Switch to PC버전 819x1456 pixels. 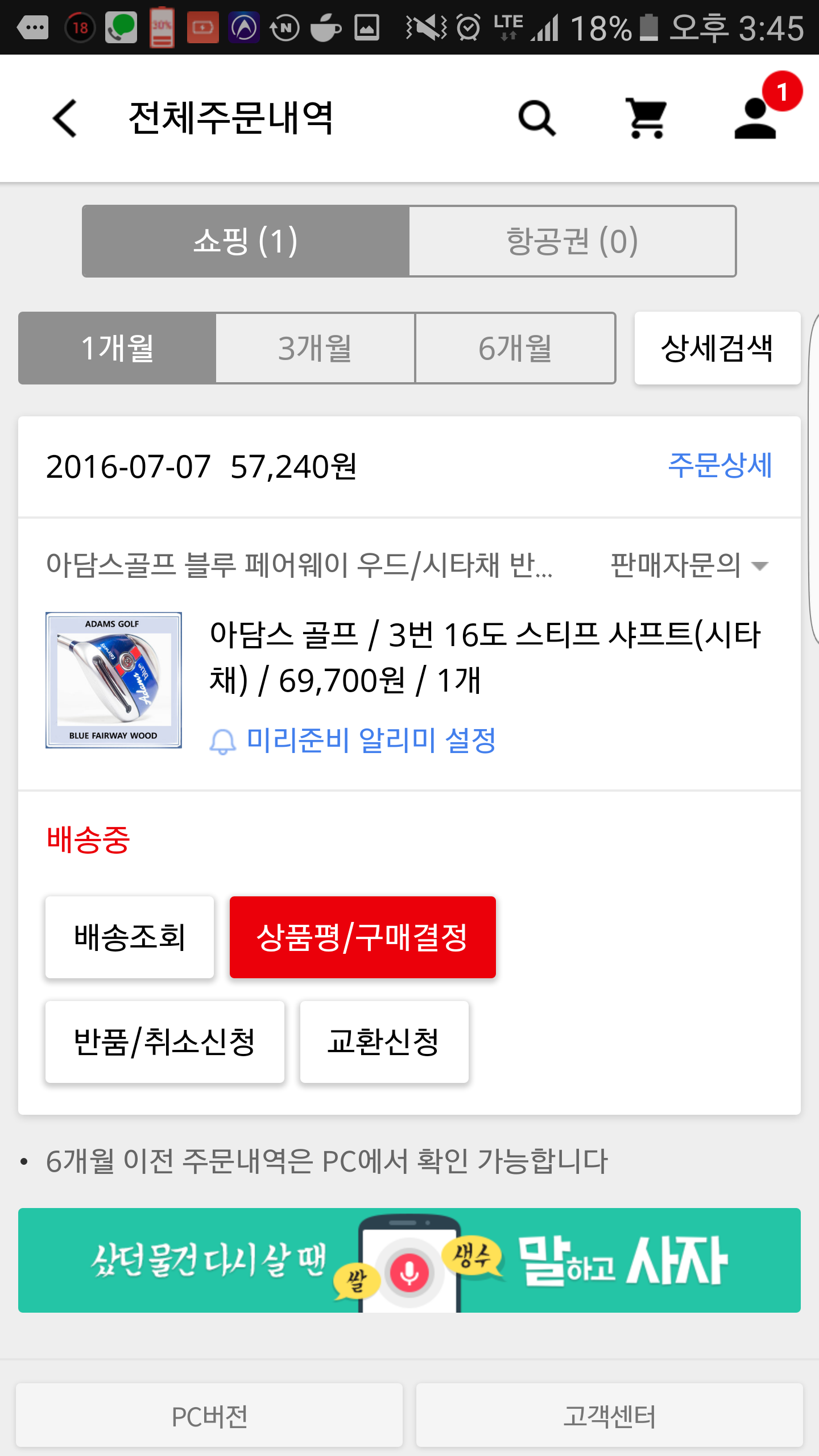(x=209, y=1415)
